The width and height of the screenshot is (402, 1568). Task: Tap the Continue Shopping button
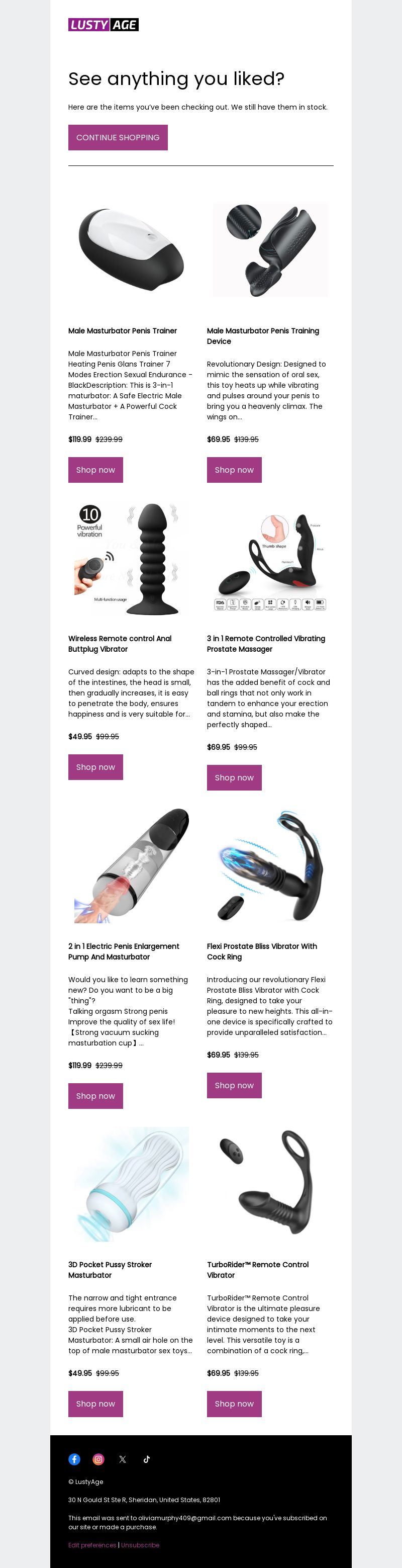pos(118,138)
